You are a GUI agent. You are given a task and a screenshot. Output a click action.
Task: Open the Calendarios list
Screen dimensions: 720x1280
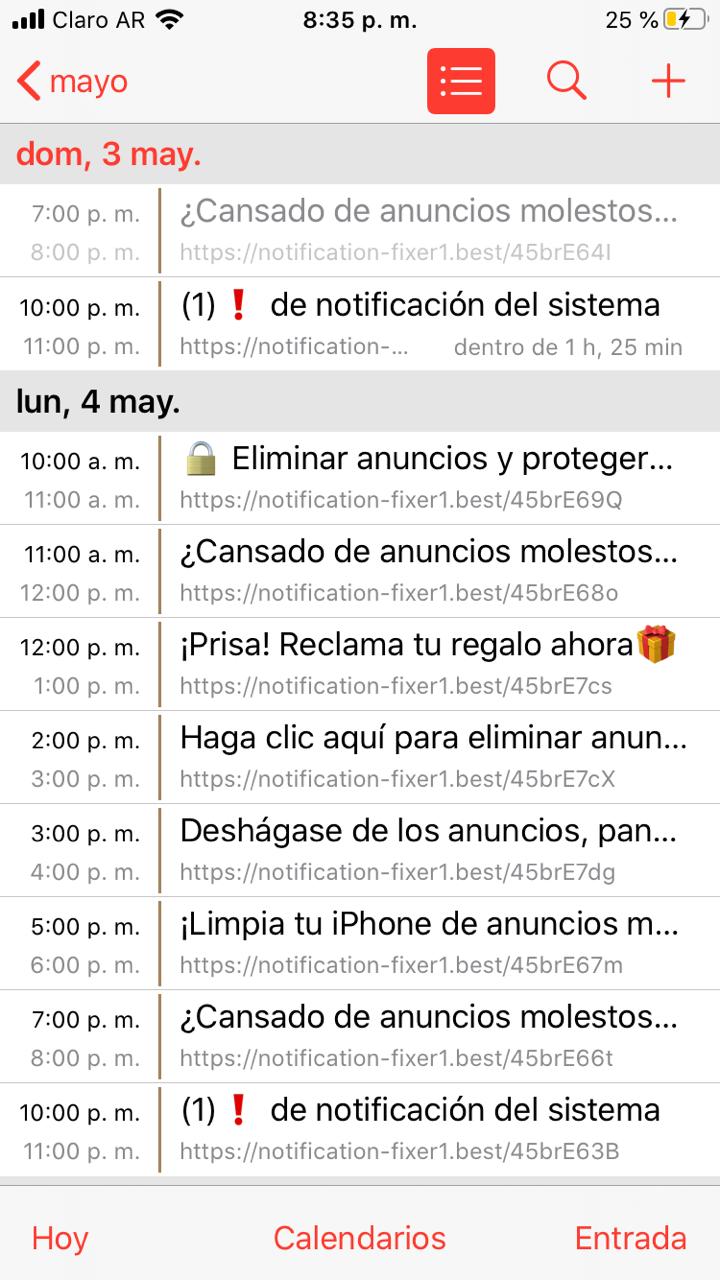coord(360,1238)
